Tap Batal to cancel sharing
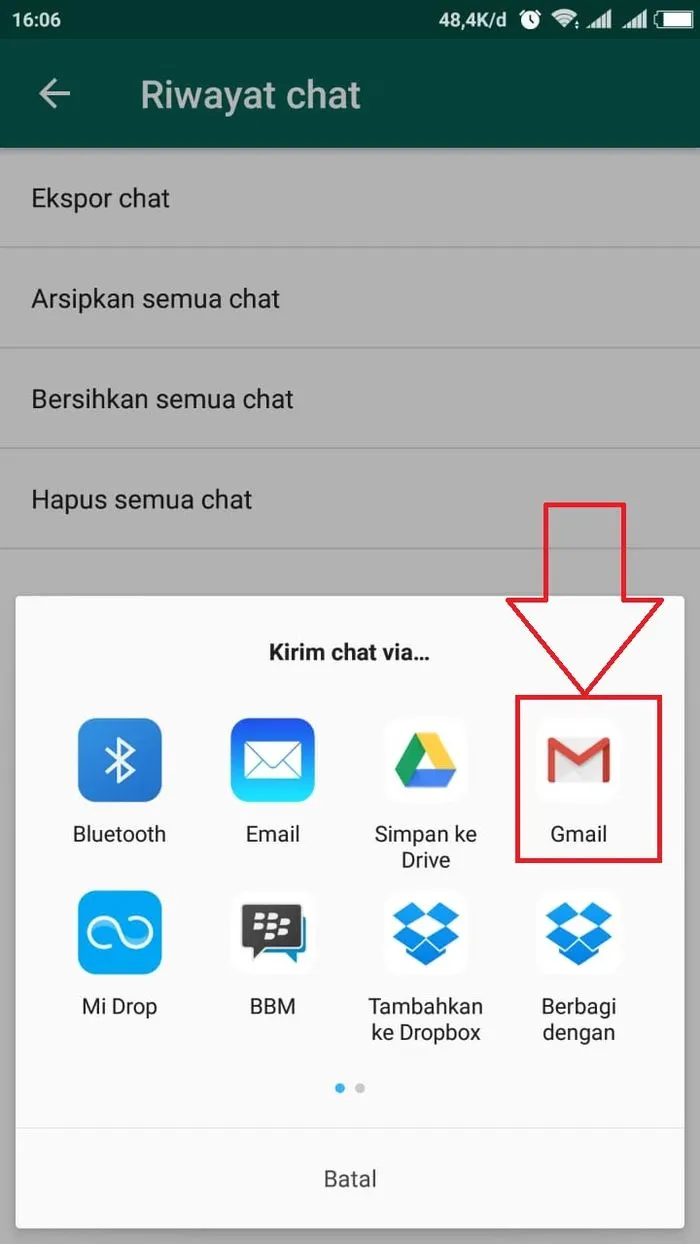The height and width of the screenshot is (1244, 700). point(350,1179)
